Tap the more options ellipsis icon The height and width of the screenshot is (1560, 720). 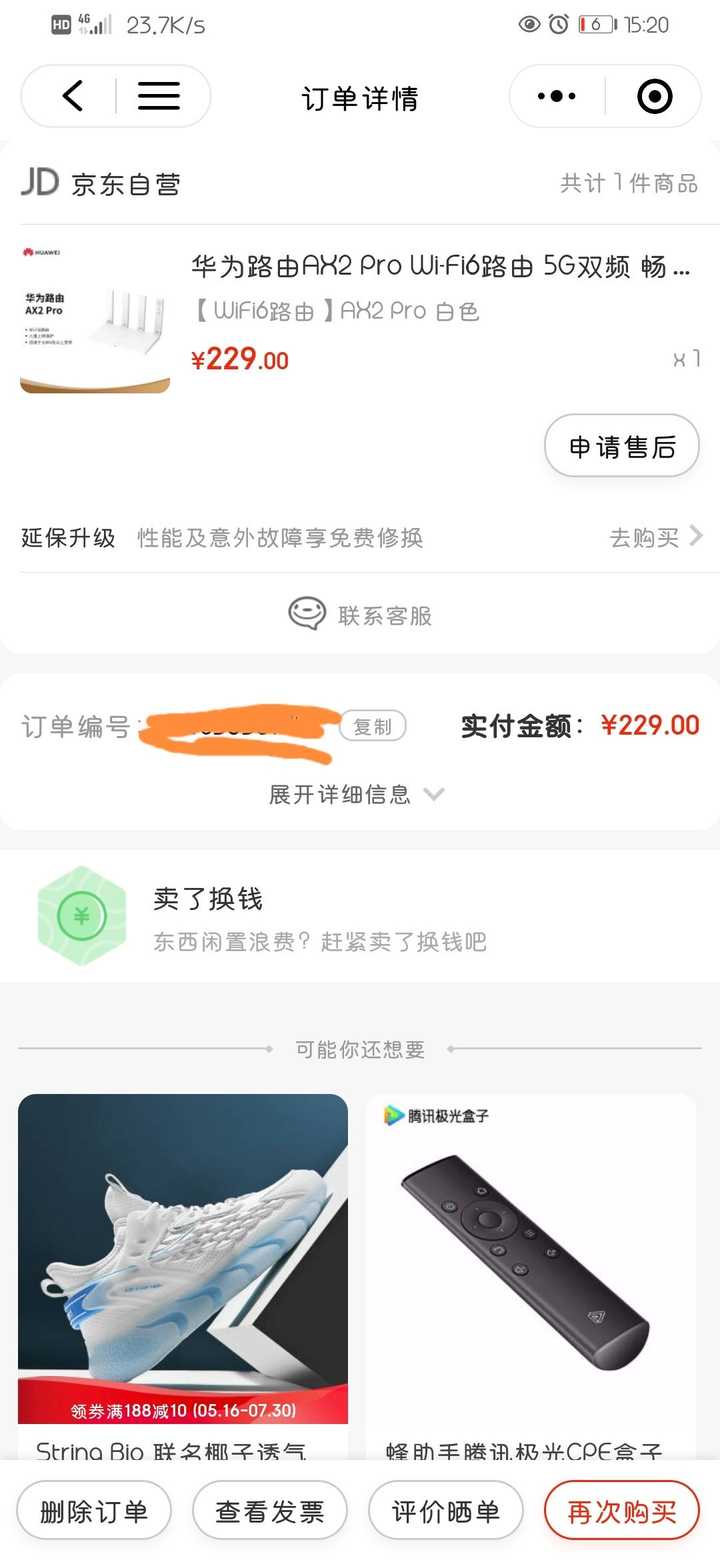coord(556,96)
